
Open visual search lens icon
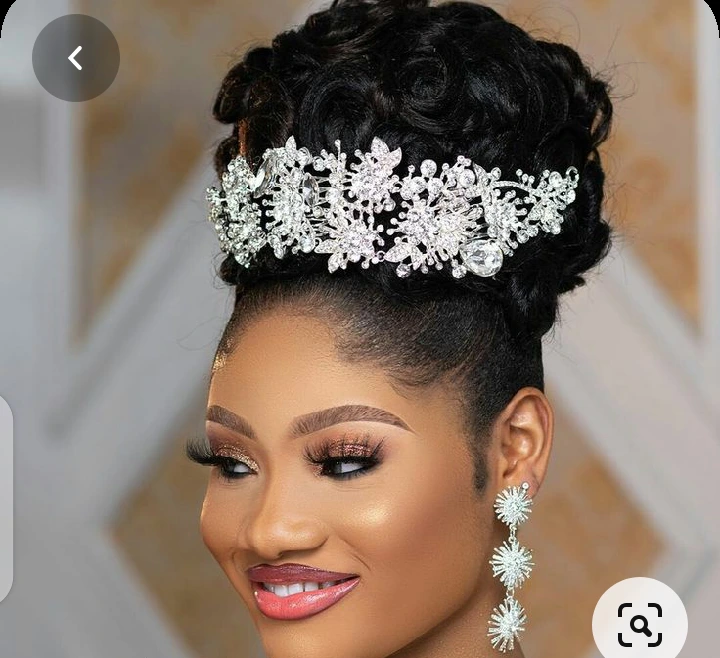[x=640, y=624]
